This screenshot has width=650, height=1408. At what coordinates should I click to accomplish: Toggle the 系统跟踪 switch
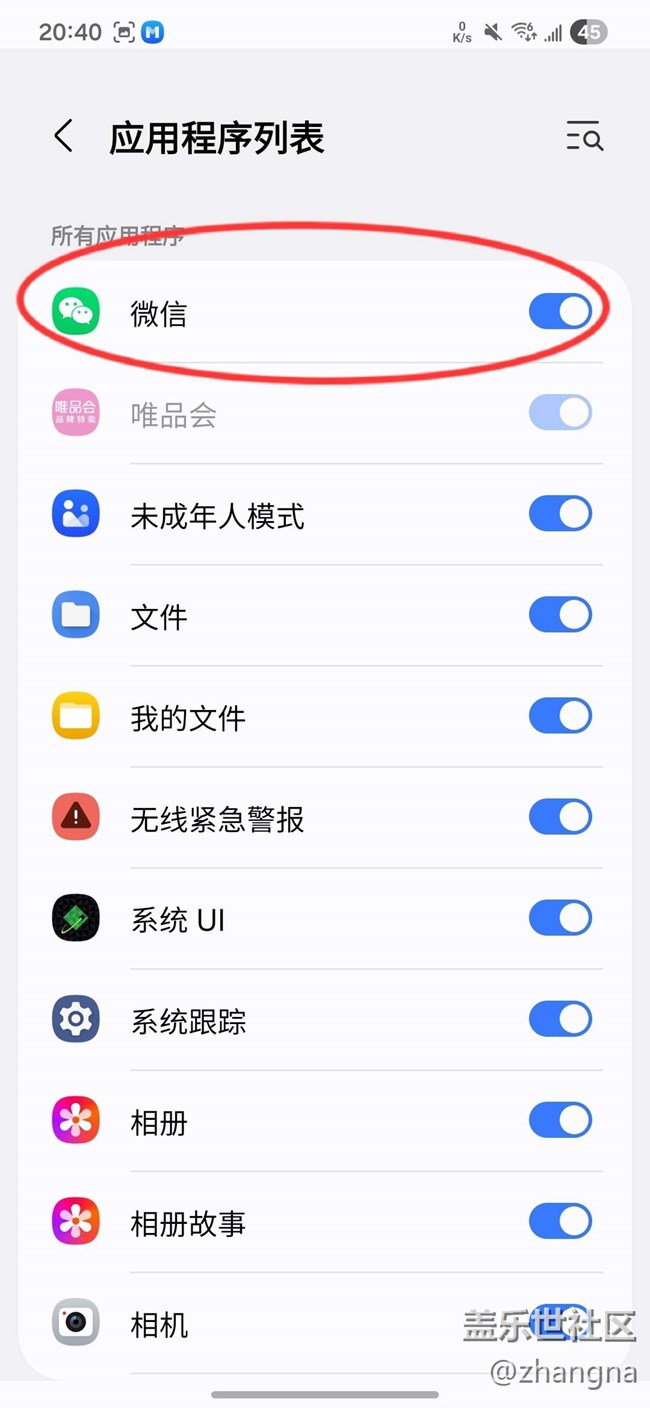pos(560,1019)
